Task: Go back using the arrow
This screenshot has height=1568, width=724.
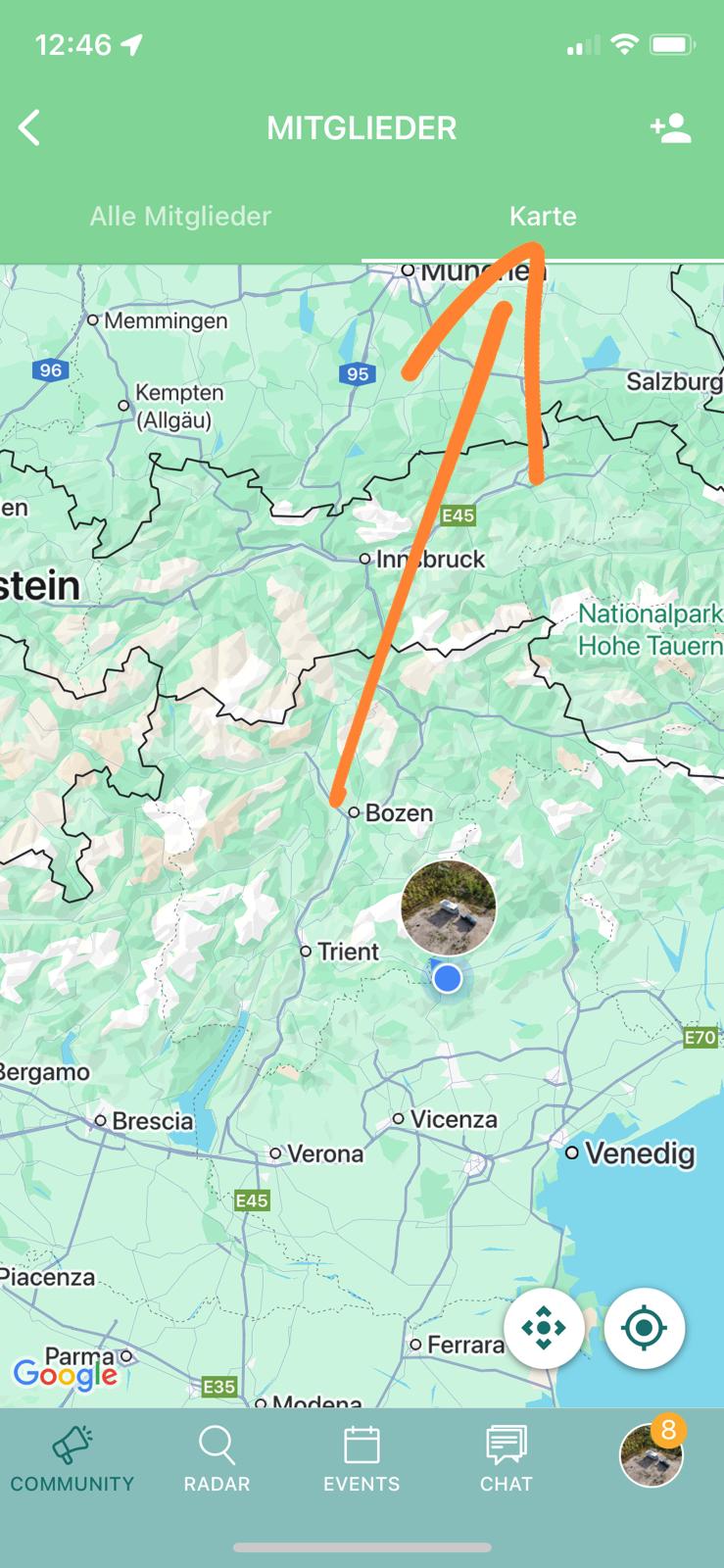Action: click(x=31, y=127)
